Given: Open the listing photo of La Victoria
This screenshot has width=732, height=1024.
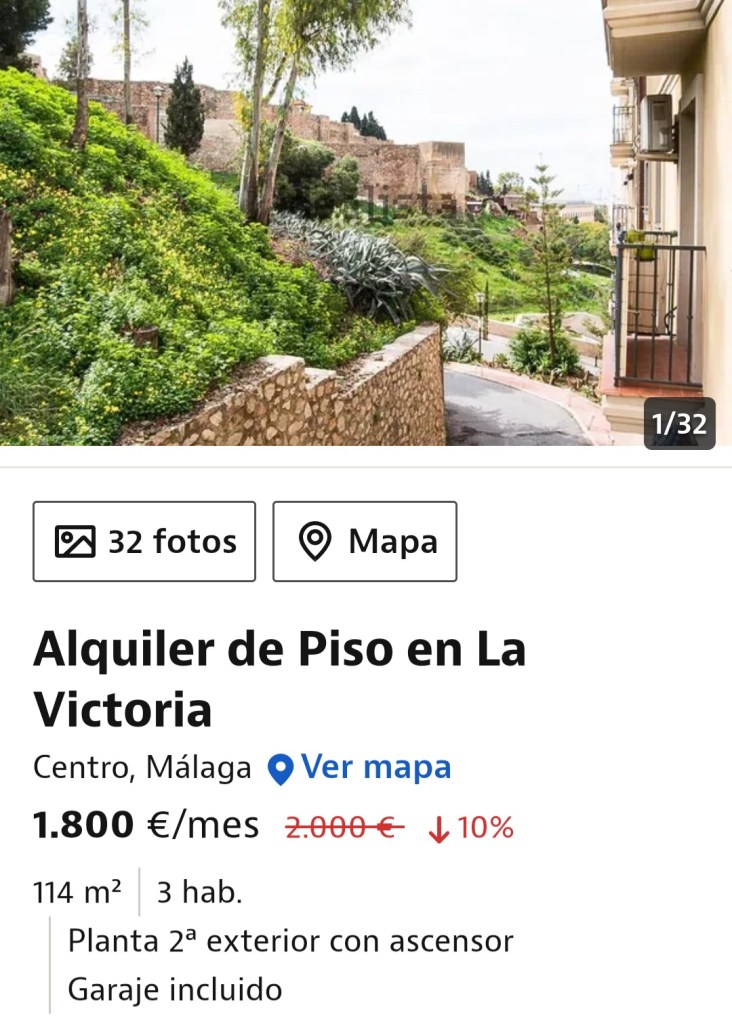Looking at the screenshot, I should (366, 222).
